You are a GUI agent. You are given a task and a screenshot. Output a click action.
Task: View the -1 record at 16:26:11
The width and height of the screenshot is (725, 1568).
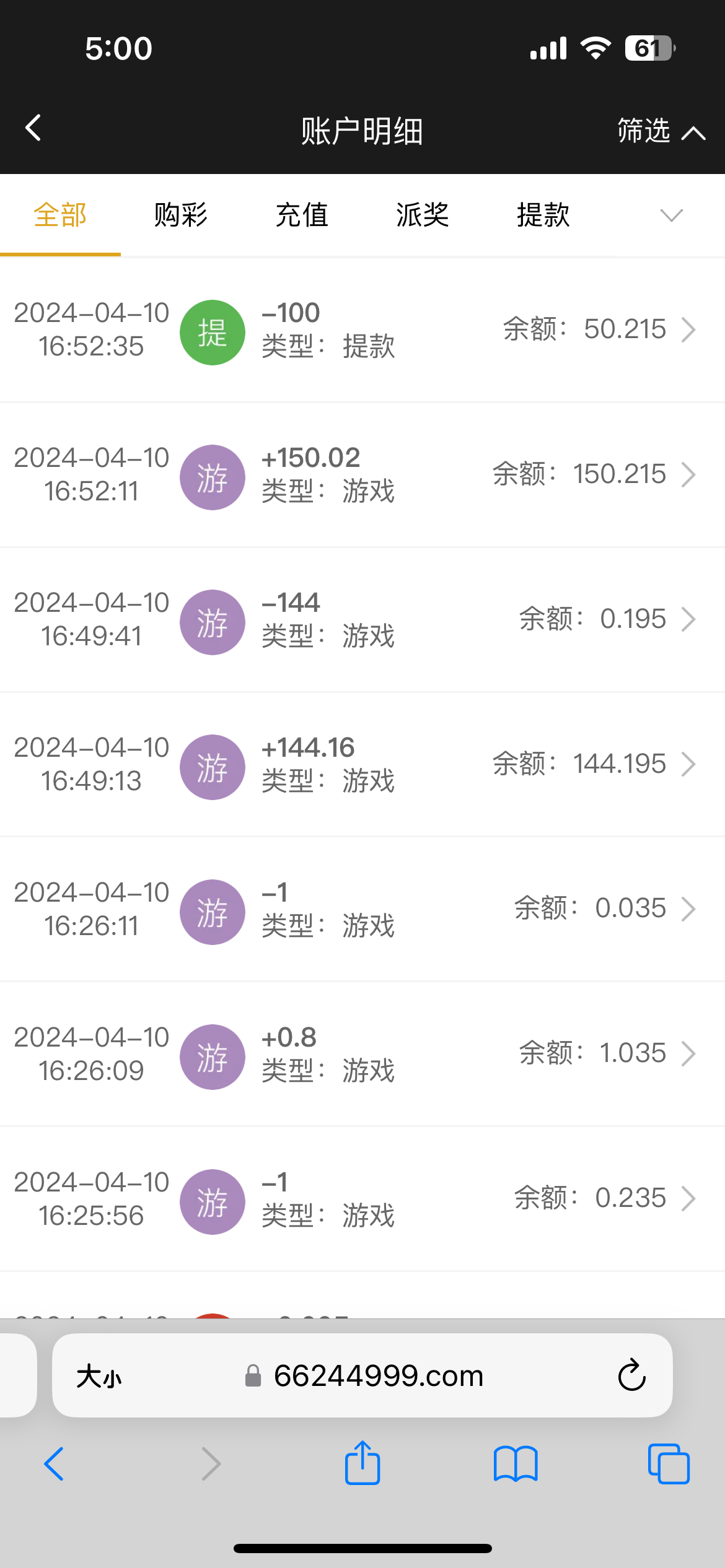coord(362,910)
